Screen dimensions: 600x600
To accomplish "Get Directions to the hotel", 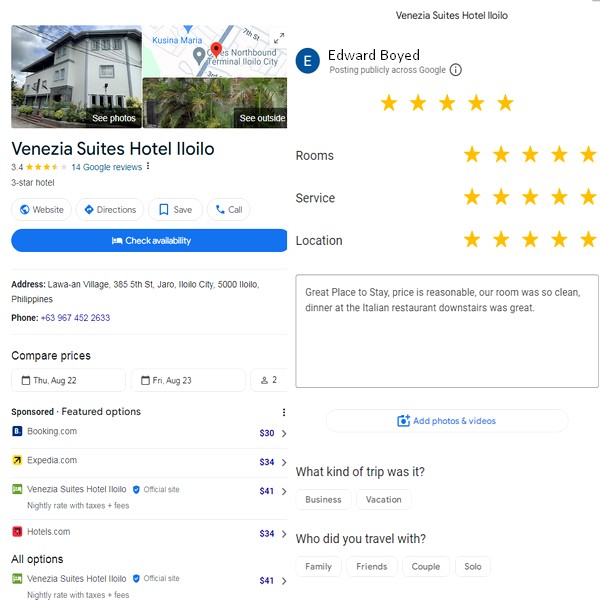I will tap(110, 210).
